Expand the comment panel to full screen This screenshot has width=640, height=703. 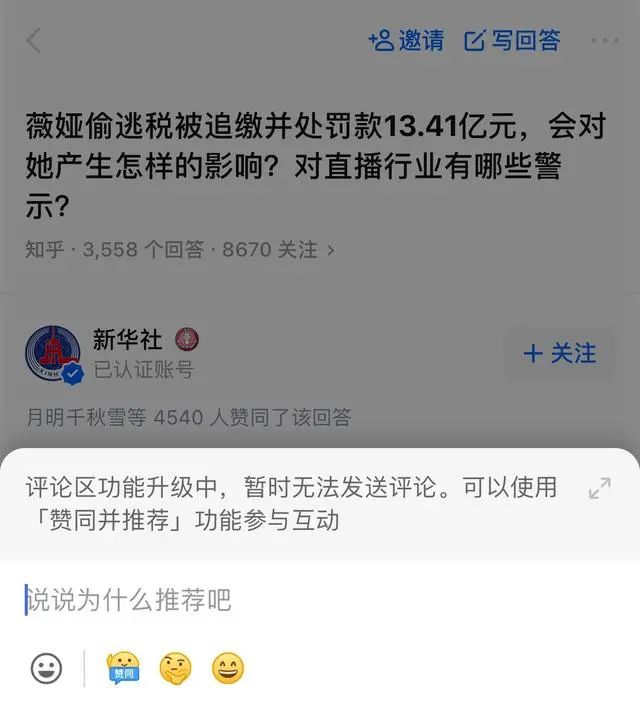tap(599, 488)
